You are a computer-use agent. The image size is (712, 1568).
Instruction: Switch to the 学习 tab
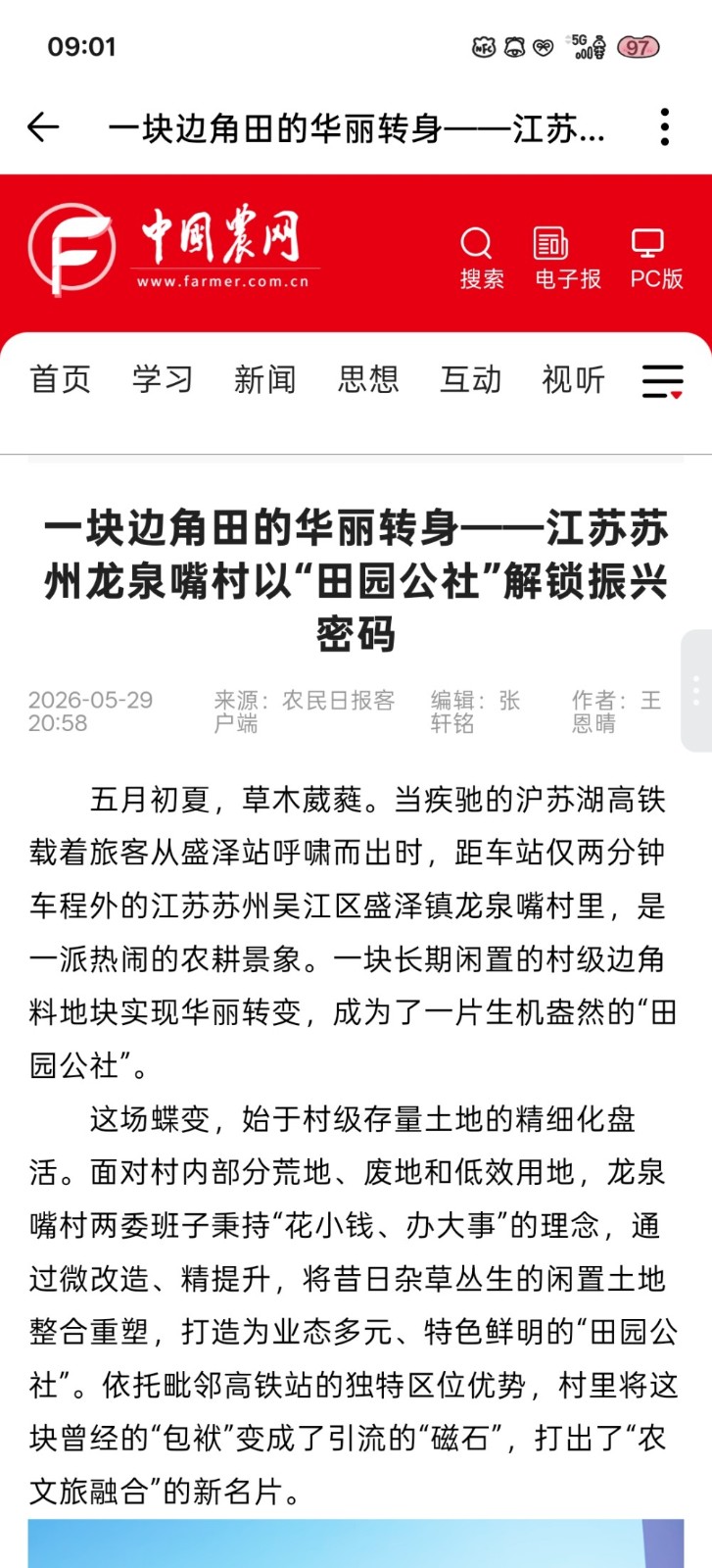pyautogui.click(x=163, y=379)
